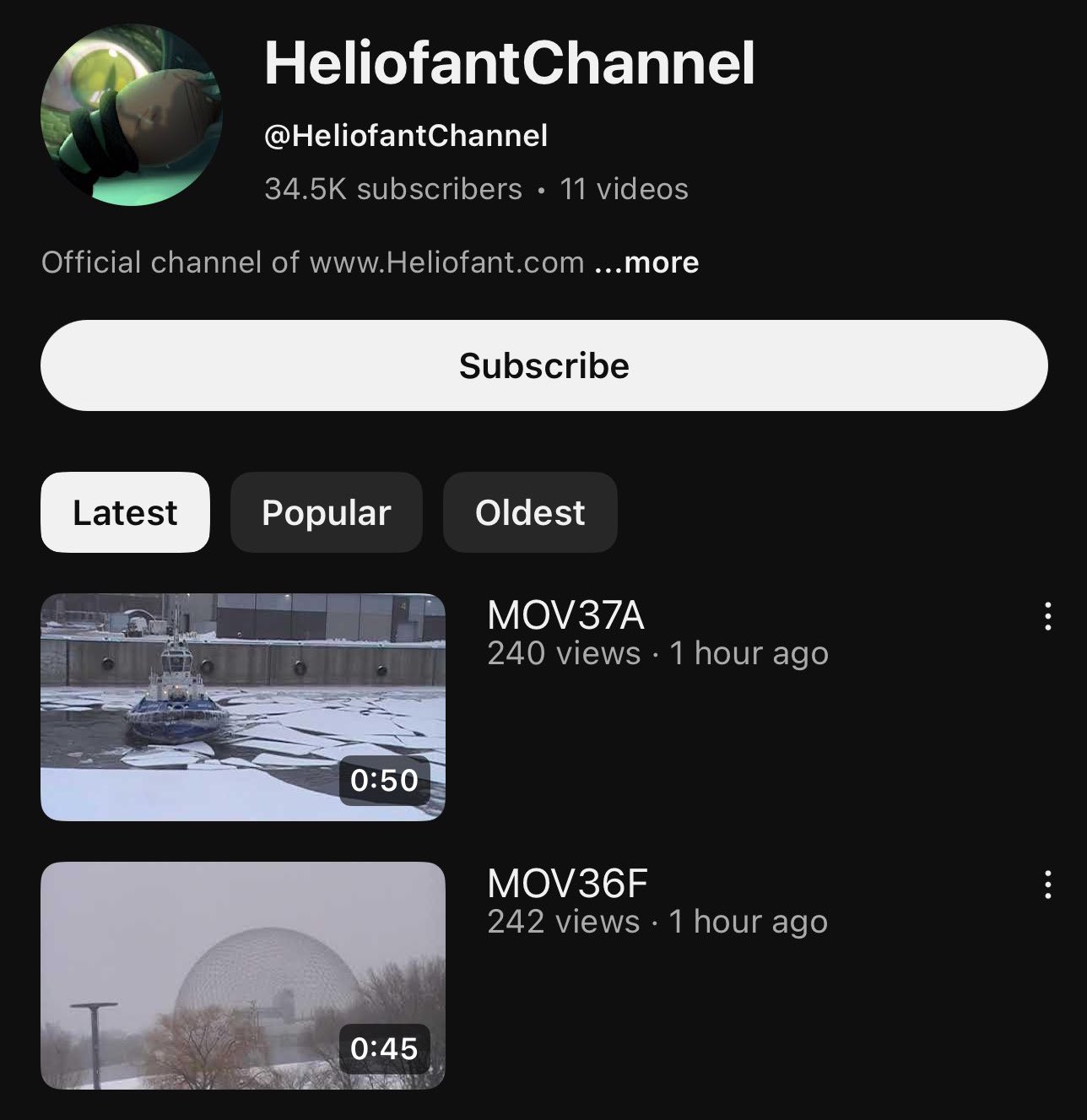Play the MOV37A video
1087x1120 pixels.
(243, 706)
